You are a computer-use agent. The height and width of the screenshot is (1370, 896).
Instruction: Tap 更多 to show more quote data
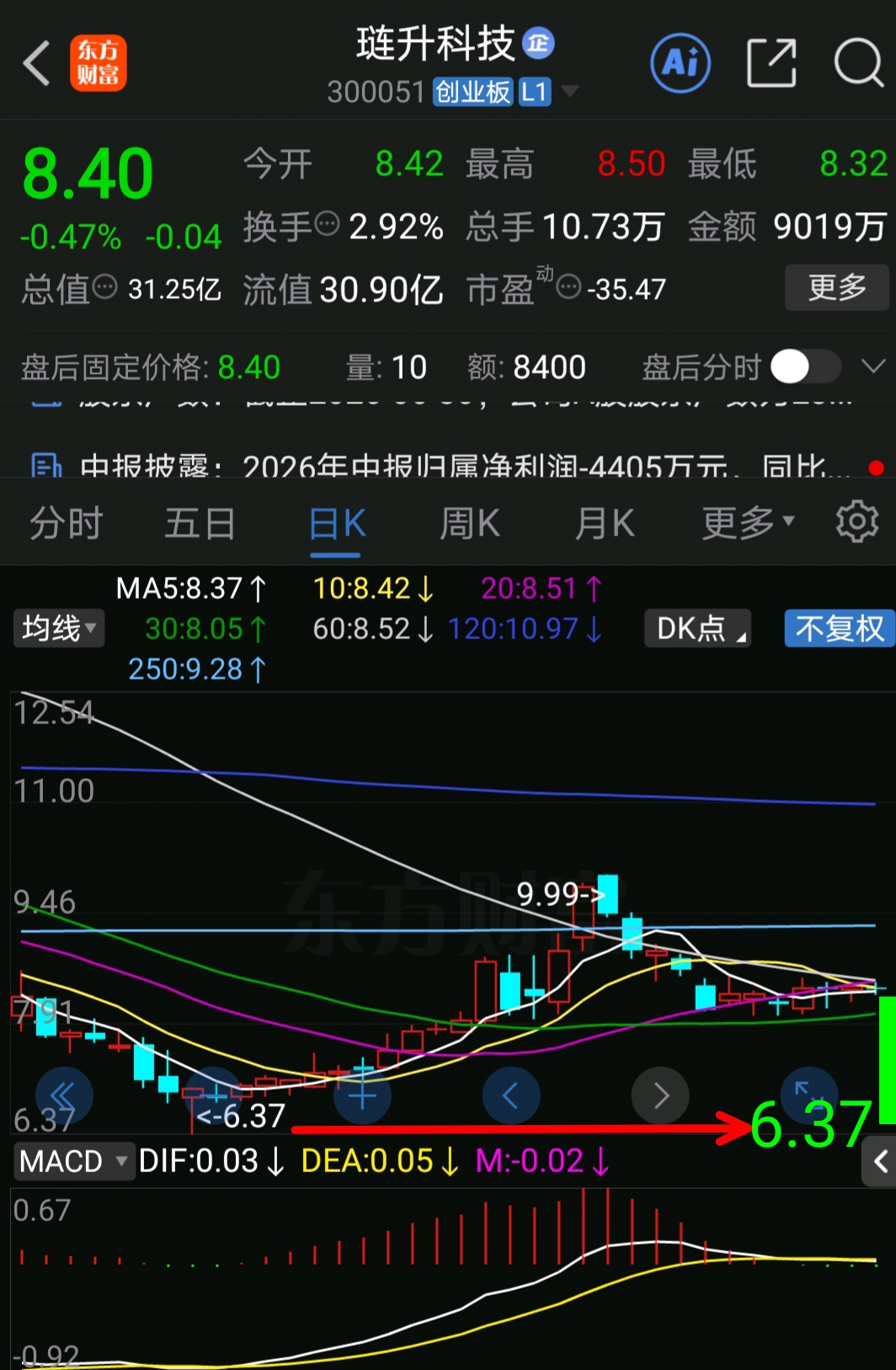click(x=837, y=288)
